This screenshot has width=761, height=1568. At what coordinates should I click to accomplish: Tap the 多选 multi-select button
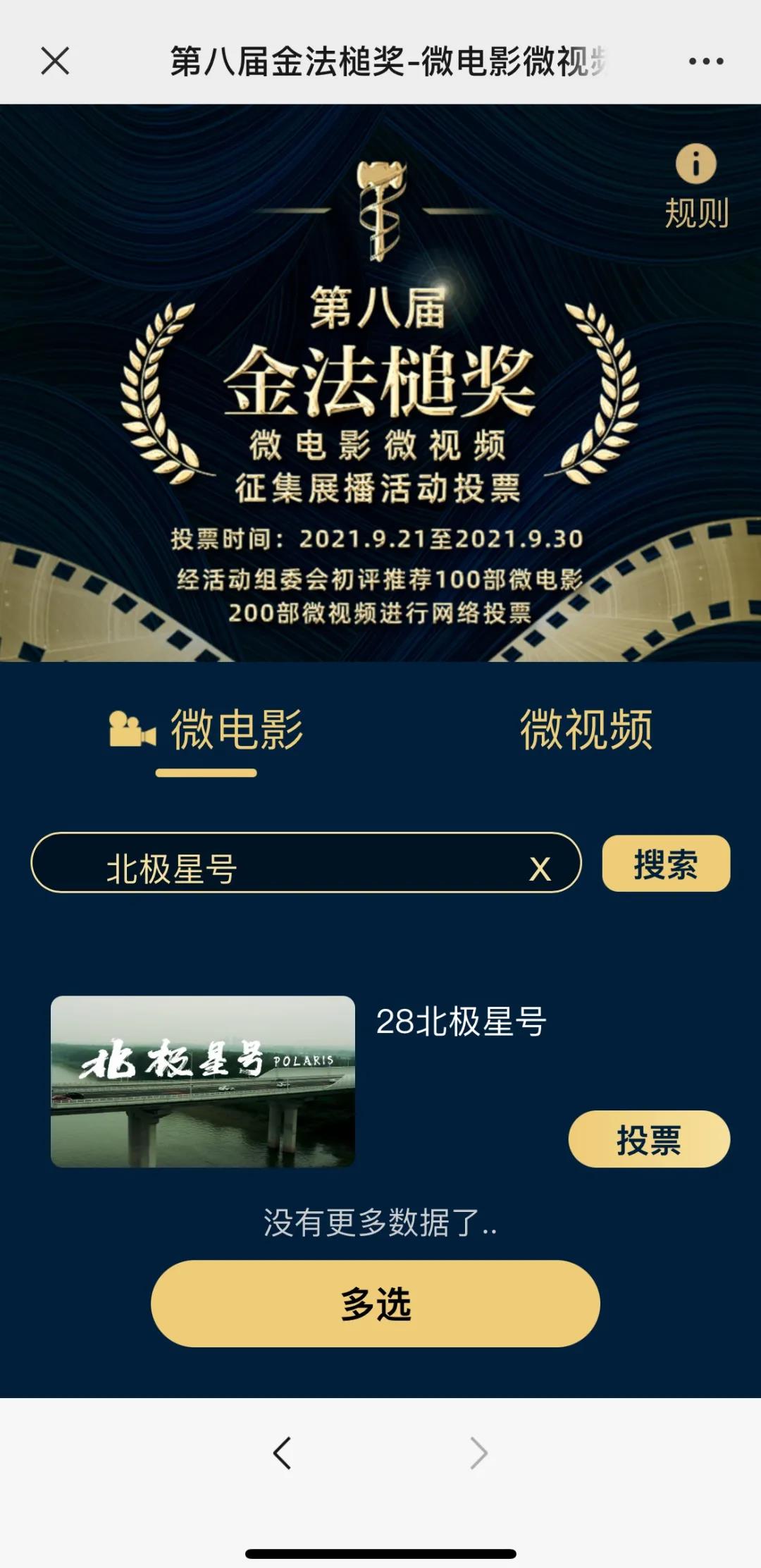tap(376, 1304)
